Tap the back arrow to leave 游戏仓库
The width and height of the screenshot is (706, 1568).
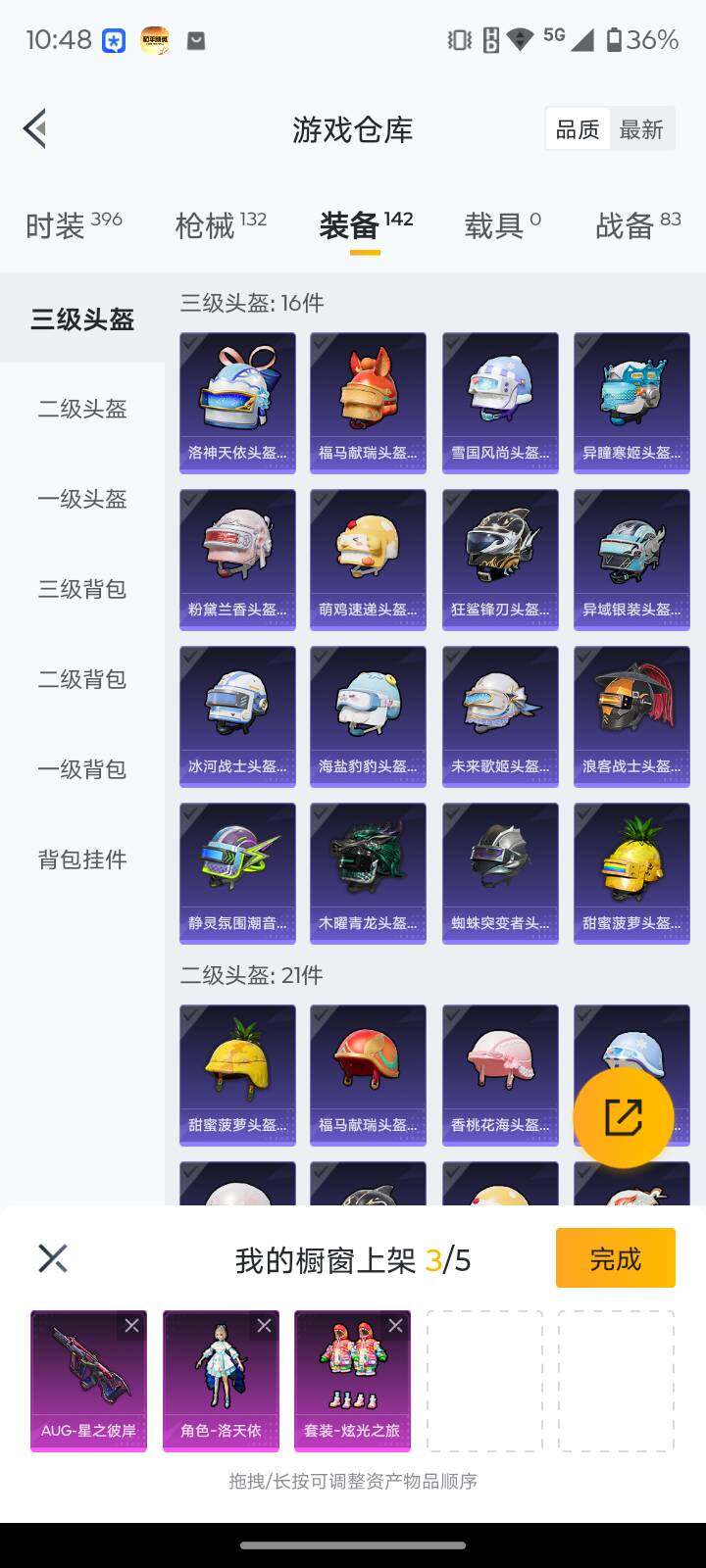pyautogui.click(x=34, y=128)
